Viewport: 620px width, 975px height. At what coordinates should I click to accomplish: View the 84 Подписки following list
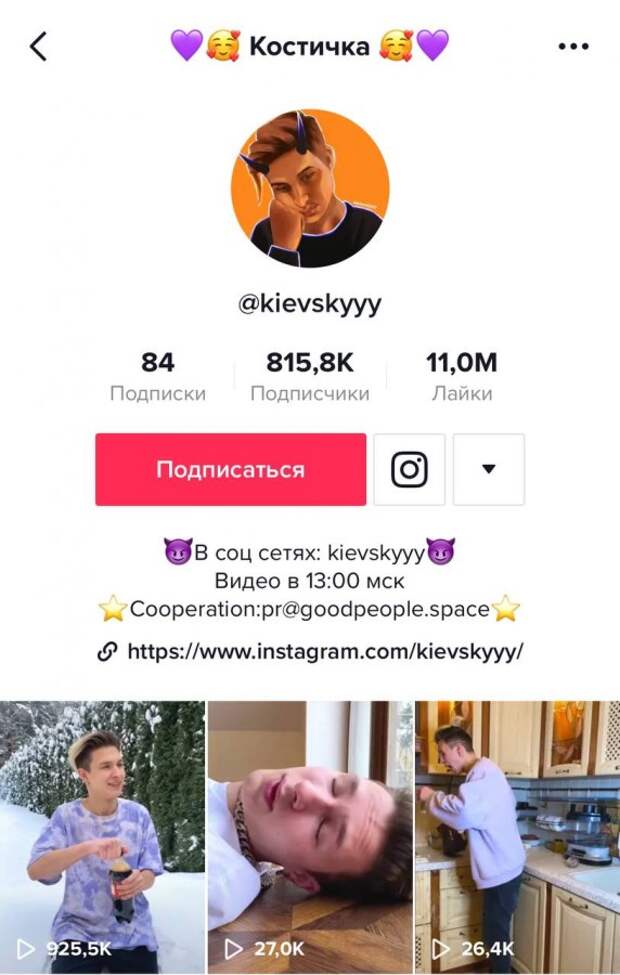tap(158, 376)
